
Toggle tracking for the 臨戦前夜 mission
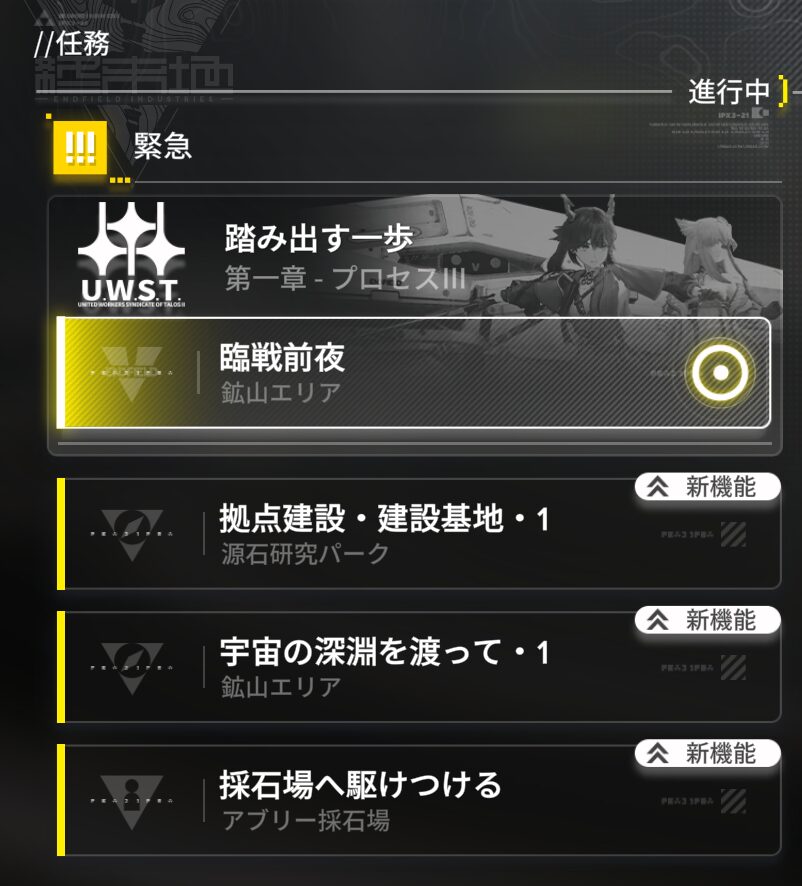(x=719, y=373)
